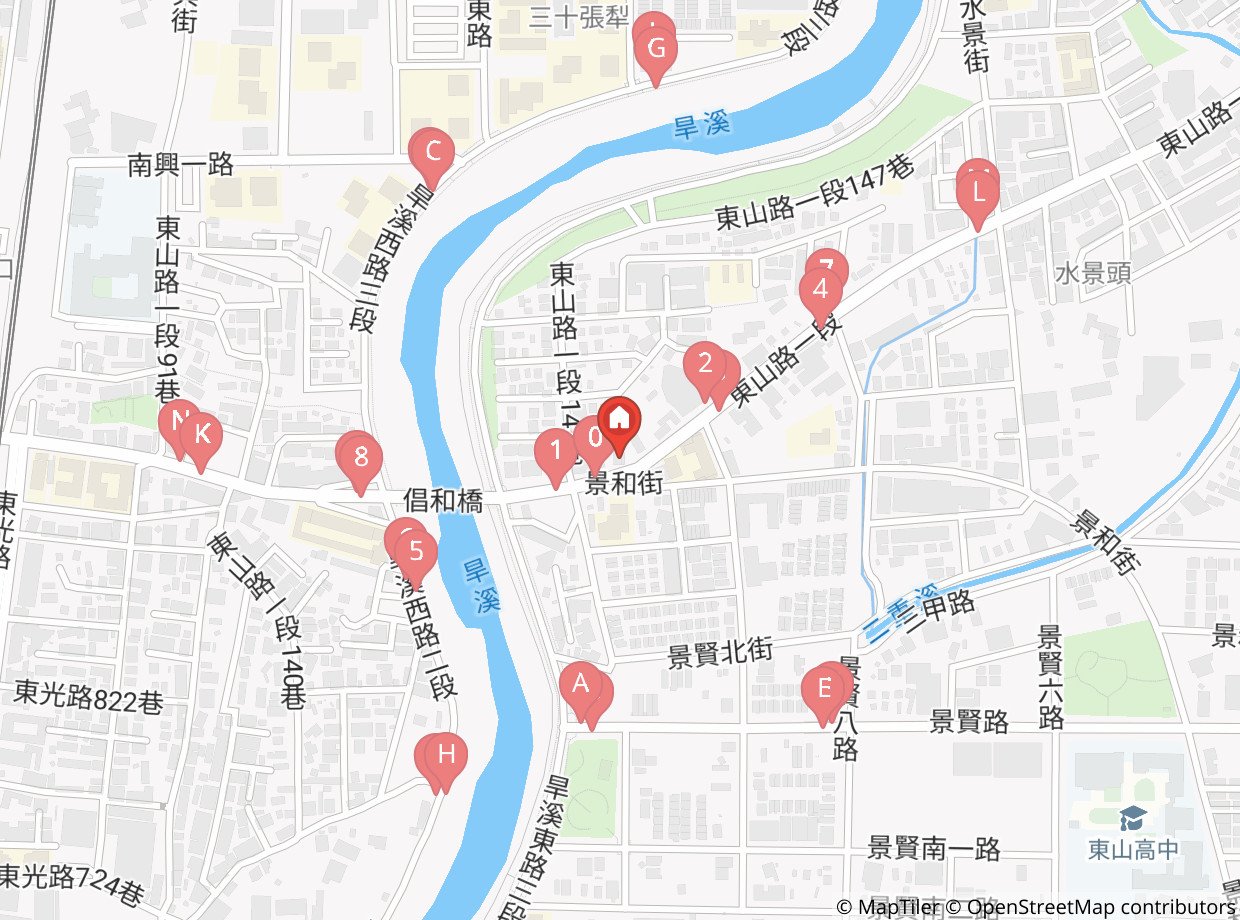Tap map marker lettered K
The height and width of the screenshot is (920, 1240).
click(x=201, y=435)
